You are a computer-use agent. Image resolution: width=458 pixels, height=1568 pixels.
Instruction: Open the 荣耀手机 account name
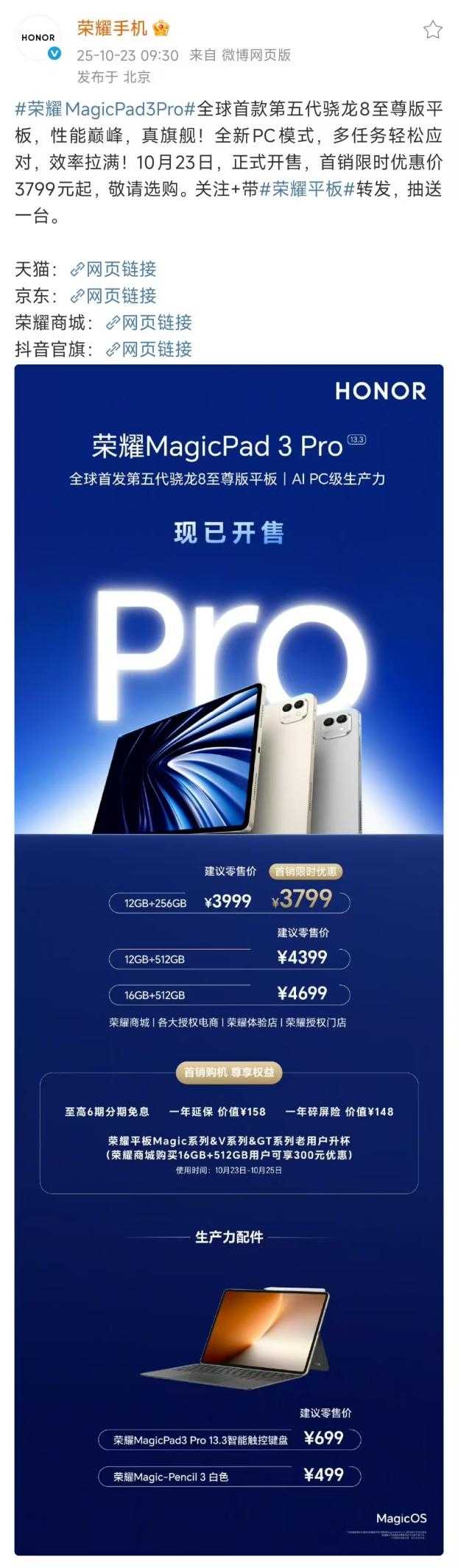coord(112,29)
